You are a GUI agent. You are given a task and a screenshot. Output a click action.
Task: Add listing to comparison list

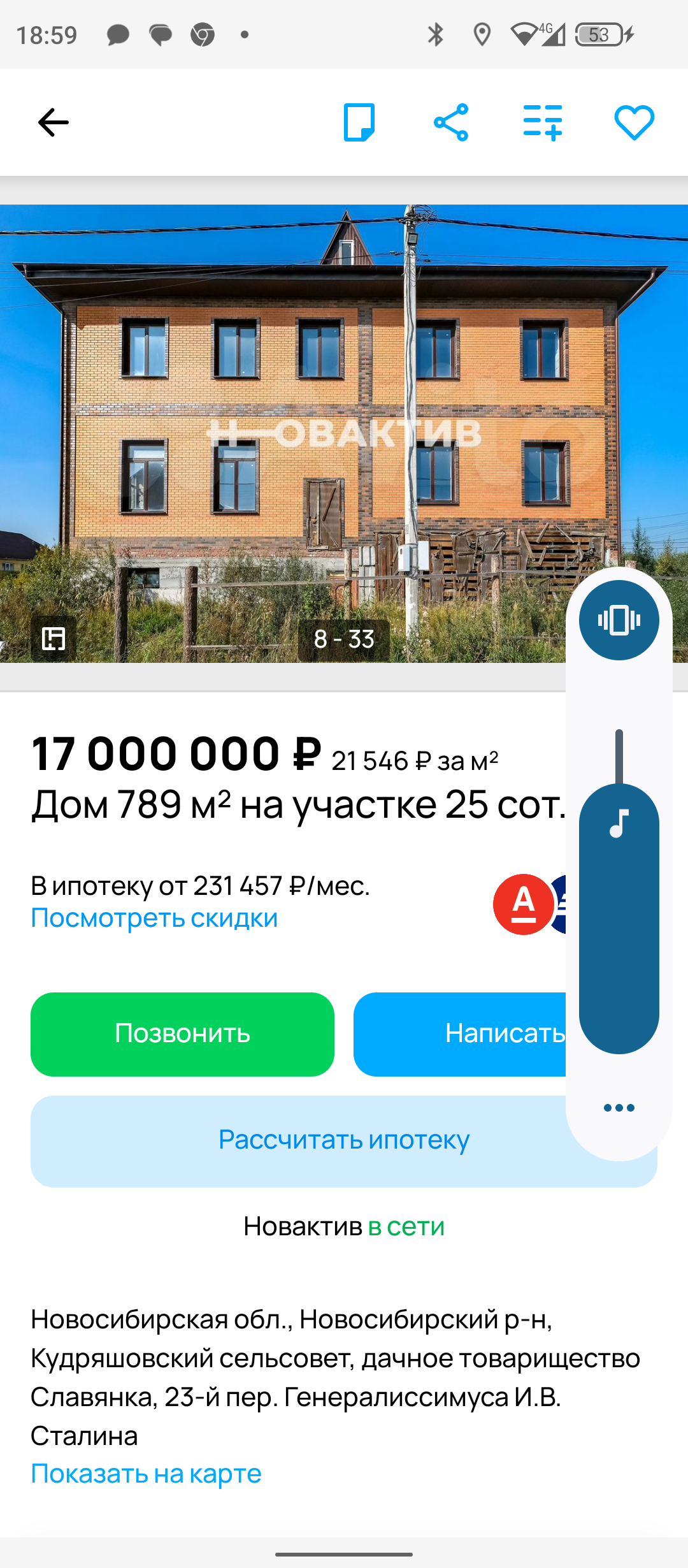pyautogui.click(x=543, y=122)
